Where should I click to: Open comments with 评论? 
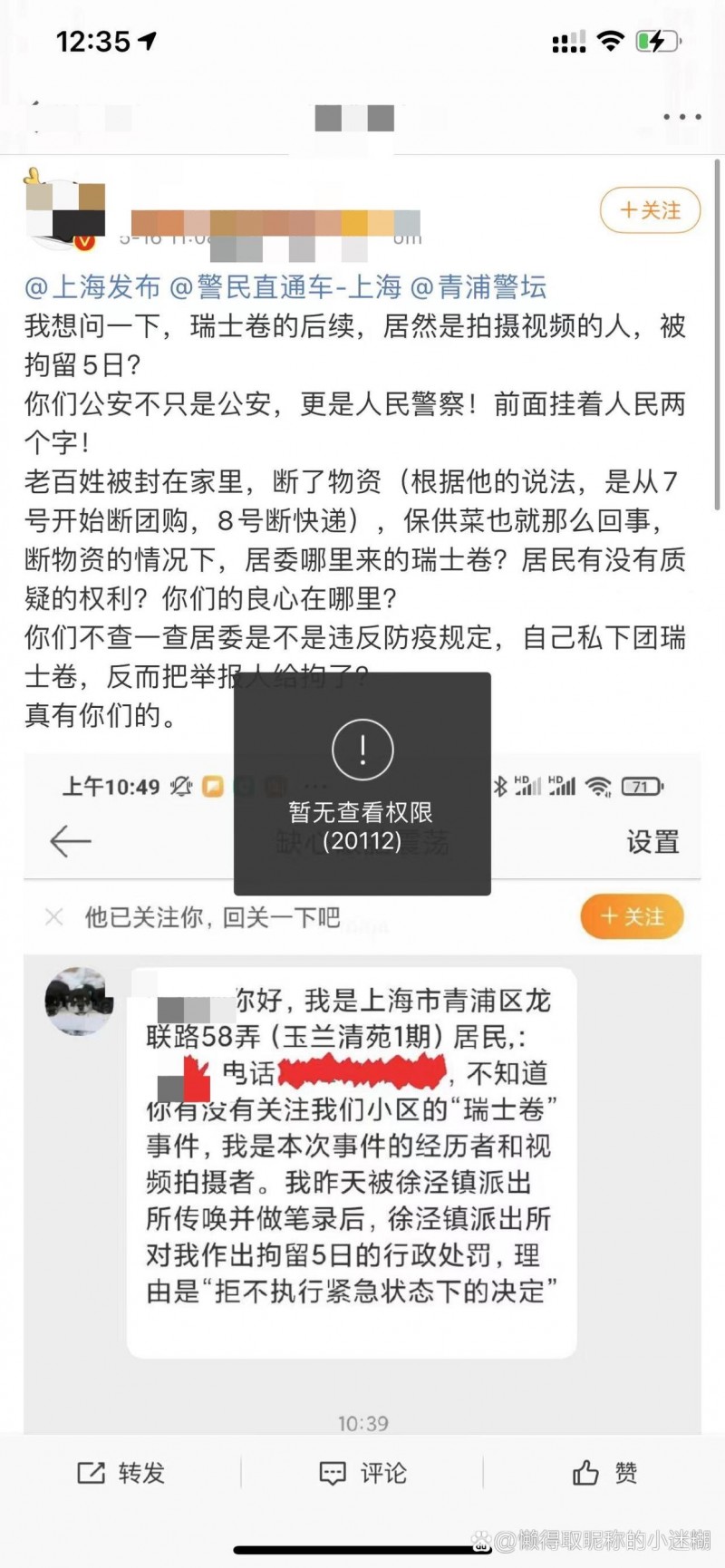point(362,1473)
